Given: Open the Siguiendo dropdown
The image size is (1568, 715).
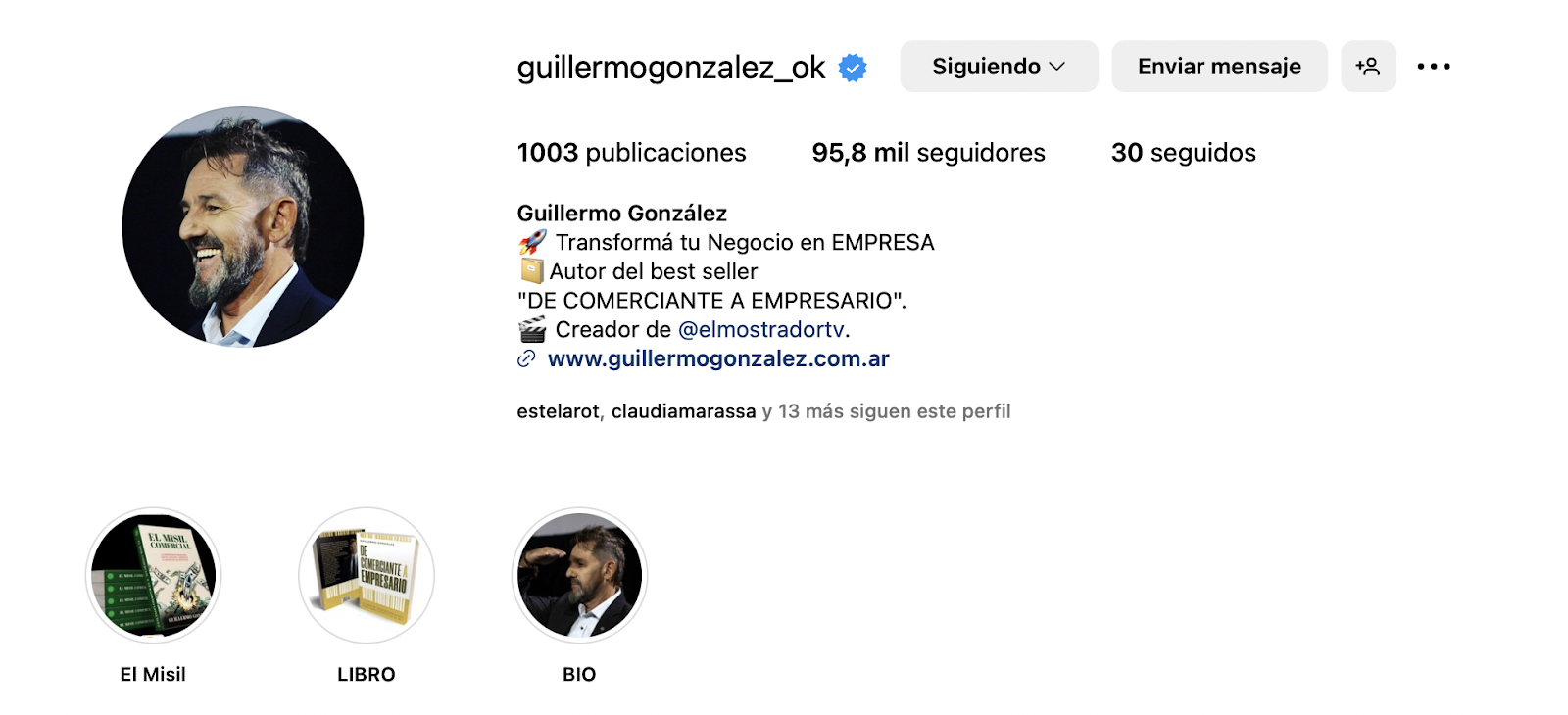Looking at the screenshot, I should tap(999, 67).
